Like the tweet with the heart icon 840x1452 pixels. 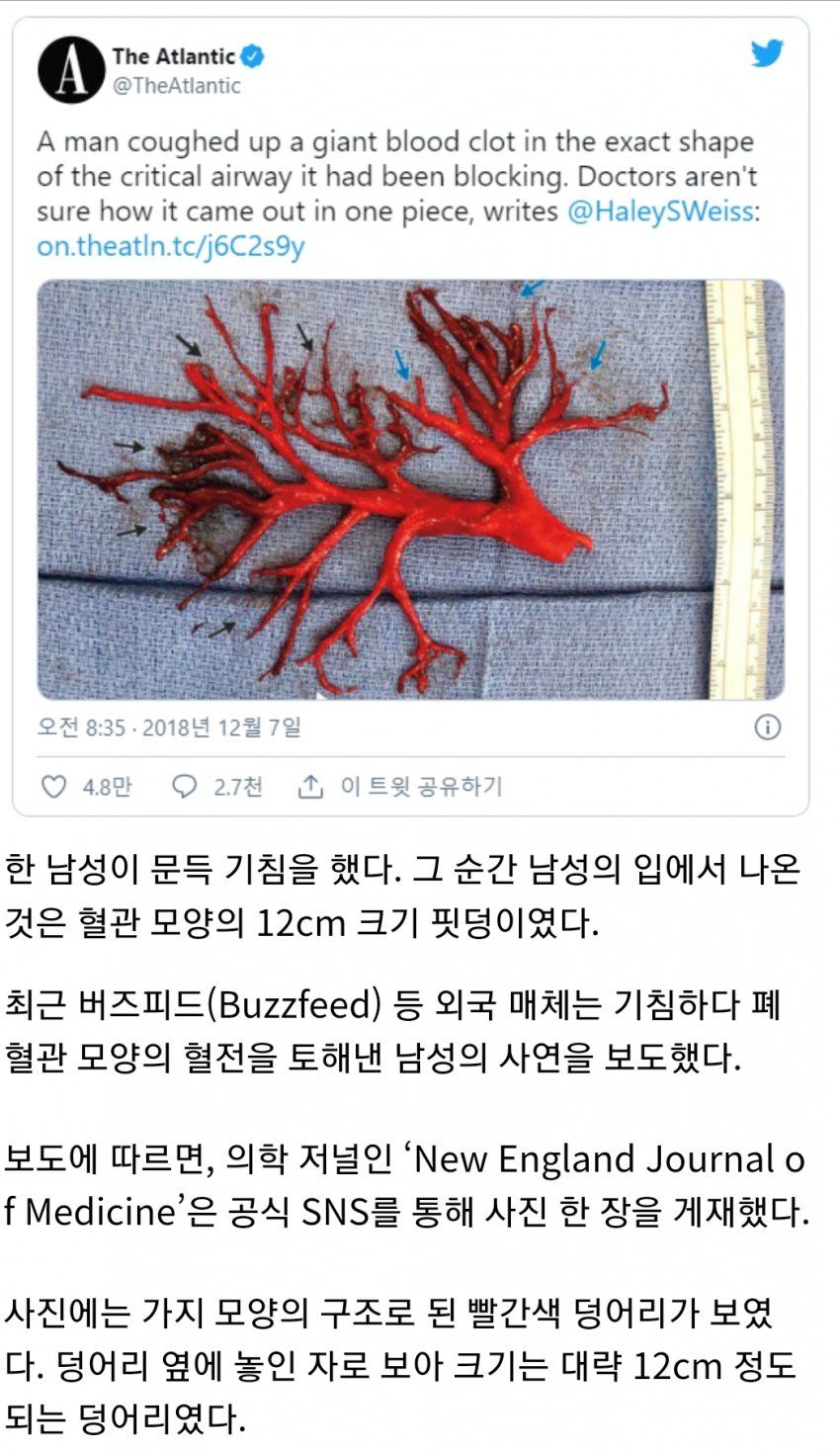tap(54, 787)
